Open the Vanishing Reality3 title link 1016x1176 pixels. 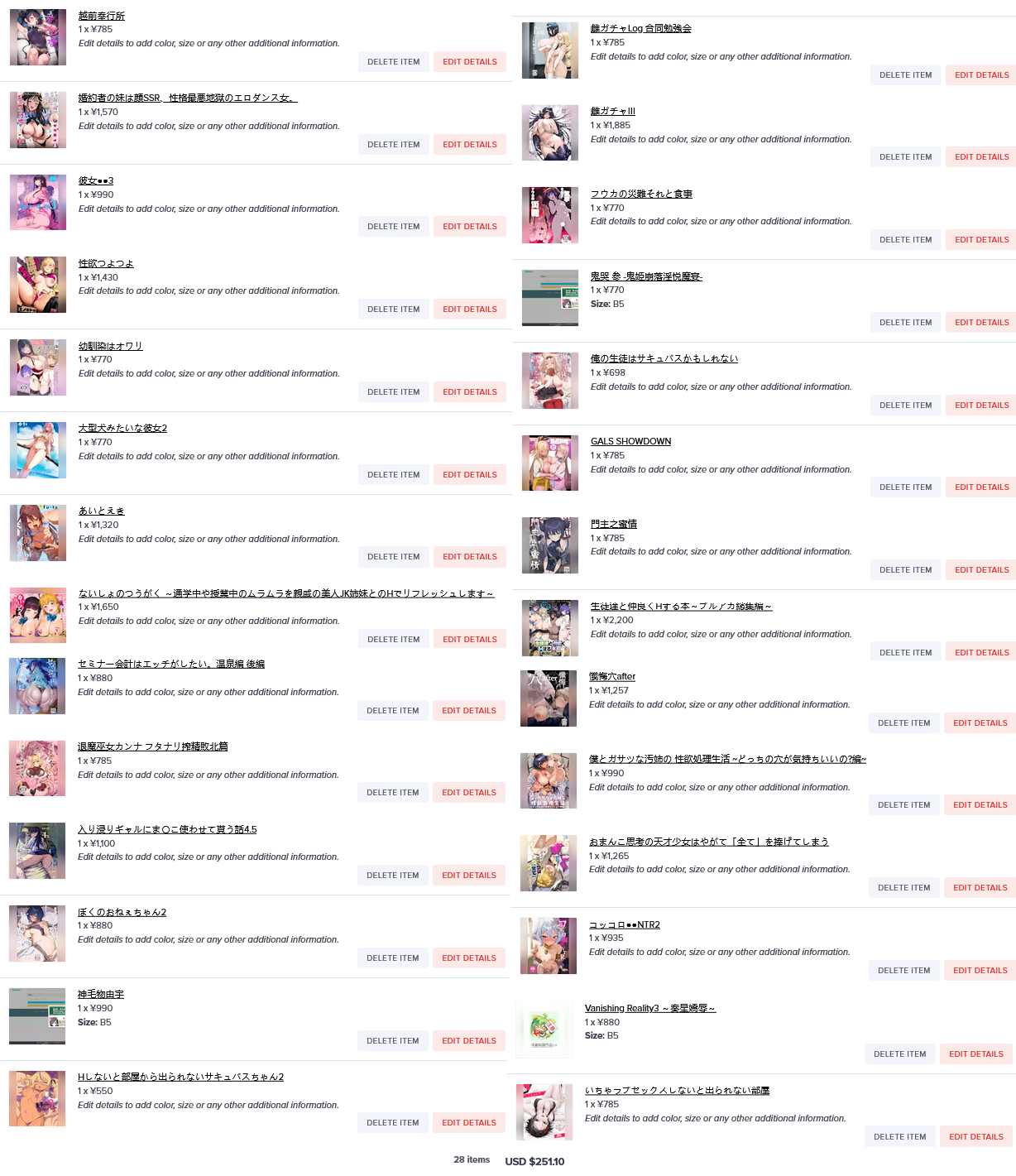(x=649, y=1009)
